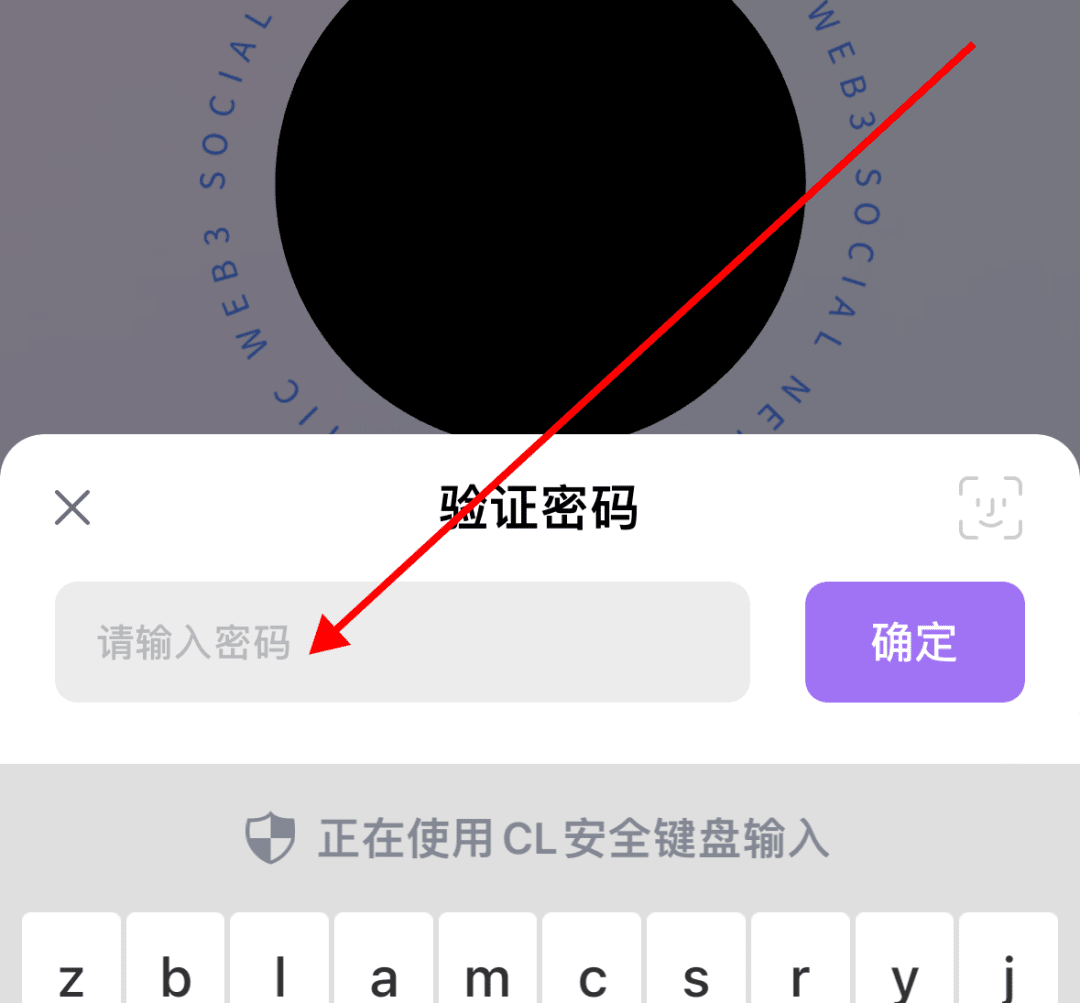
Task: Type the letter m key
Action: (488, 965)
